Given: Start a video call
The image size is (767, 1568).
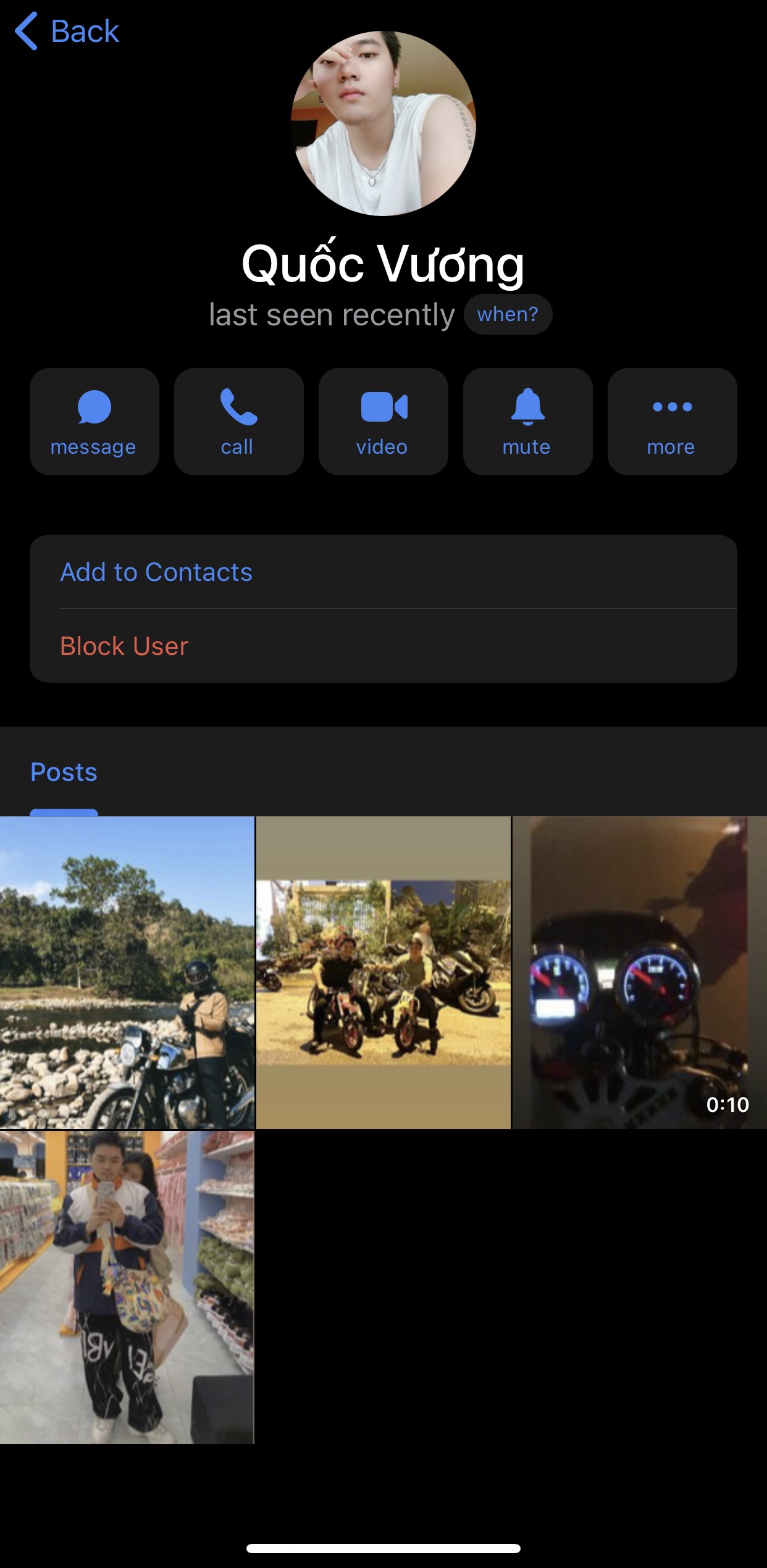Looking at the screenshot, I should tap(383, 421).
